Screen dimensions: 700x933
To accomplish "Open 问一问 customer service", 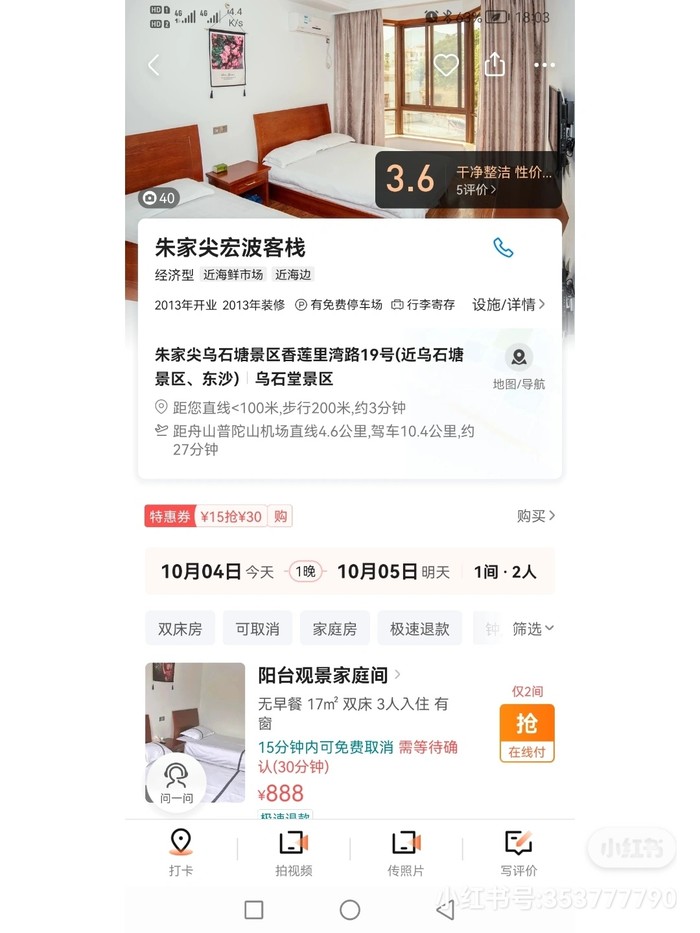I will pos(176,782).
